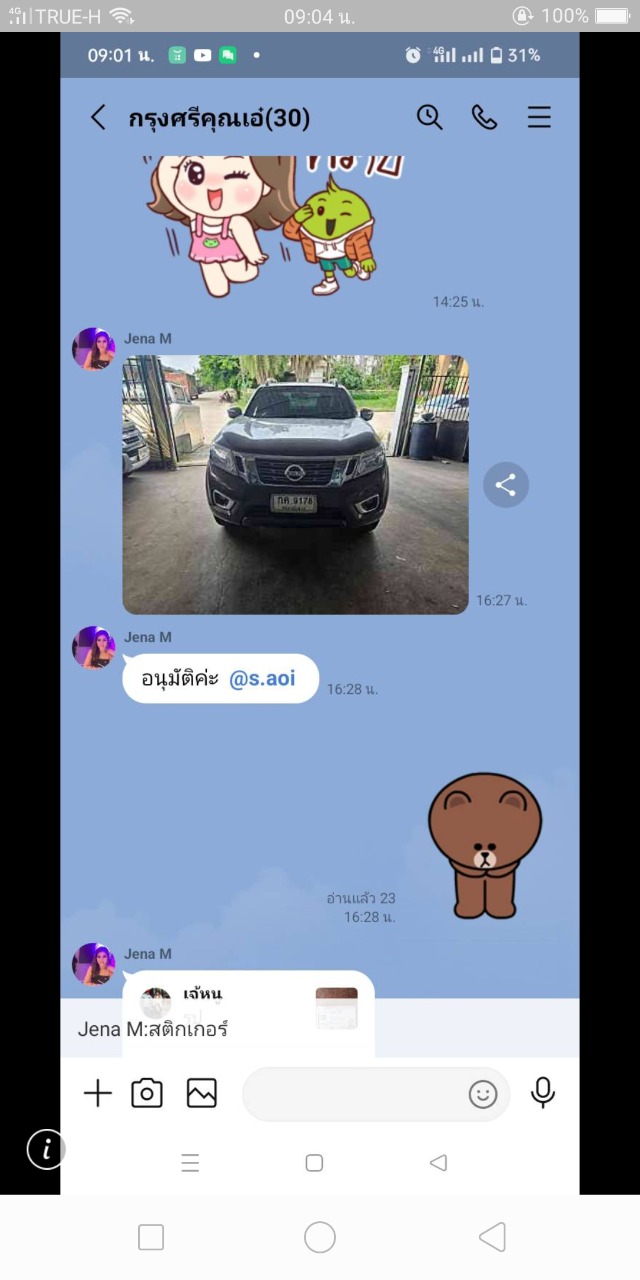Record a voice message
This screenshot has width=640, height=1280.
543,1093
